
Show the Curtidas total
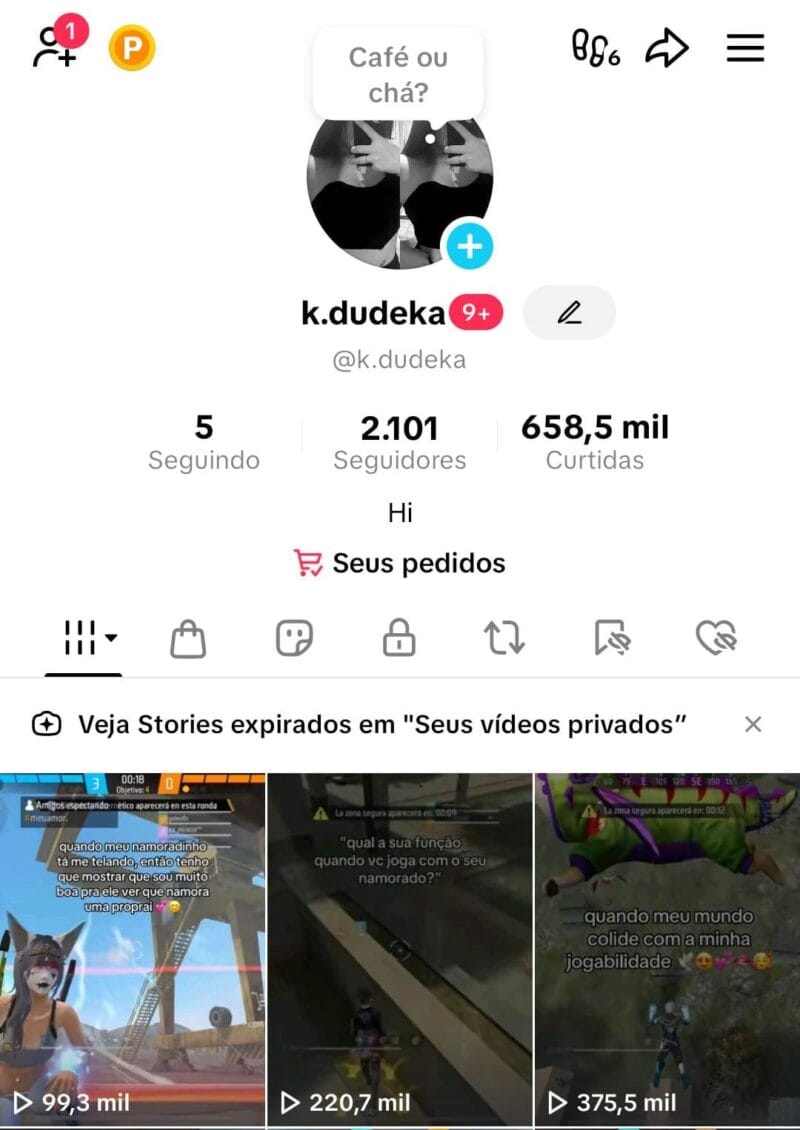coord(595,442)
